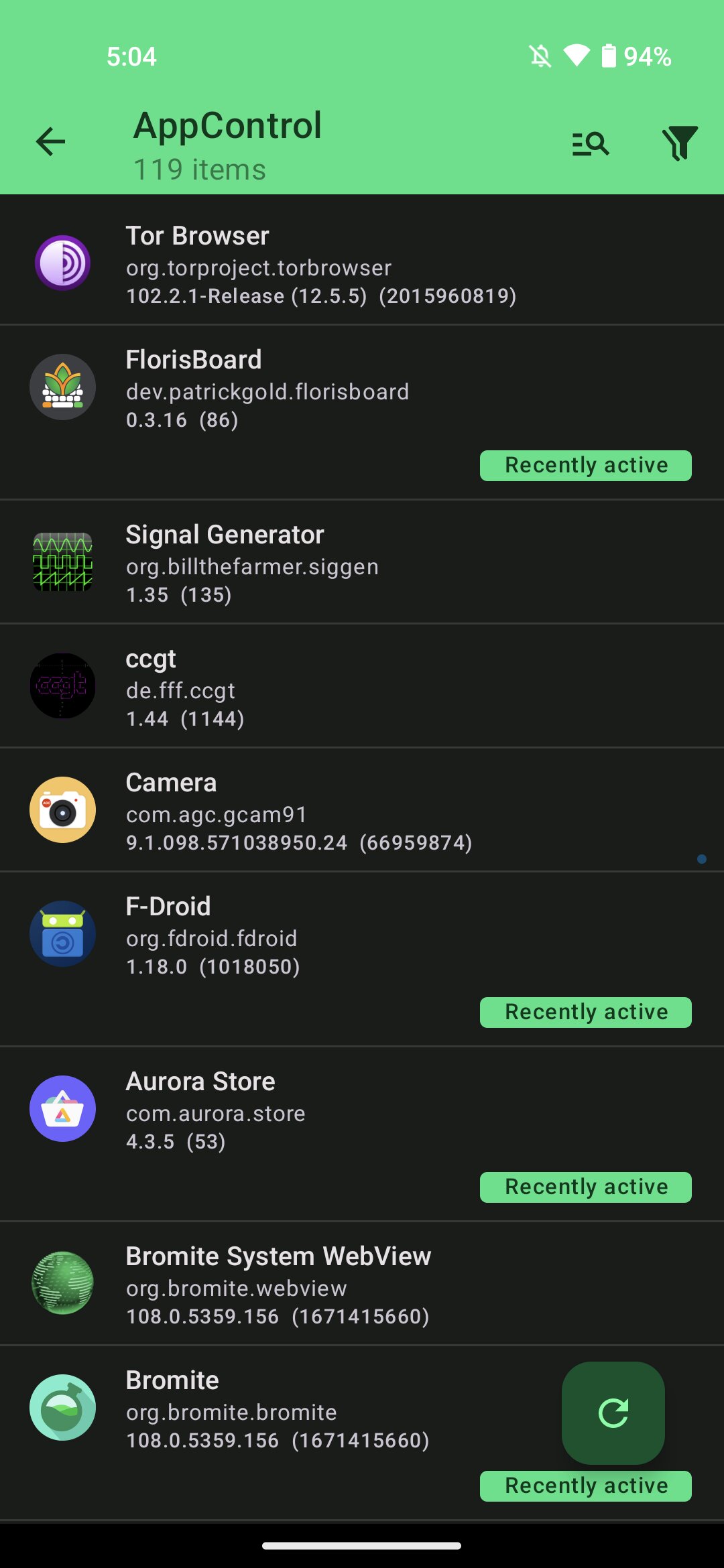The image size is (724, 1568).
Task: Open Bromite System WebView entry
Action: coord(362,1283)
